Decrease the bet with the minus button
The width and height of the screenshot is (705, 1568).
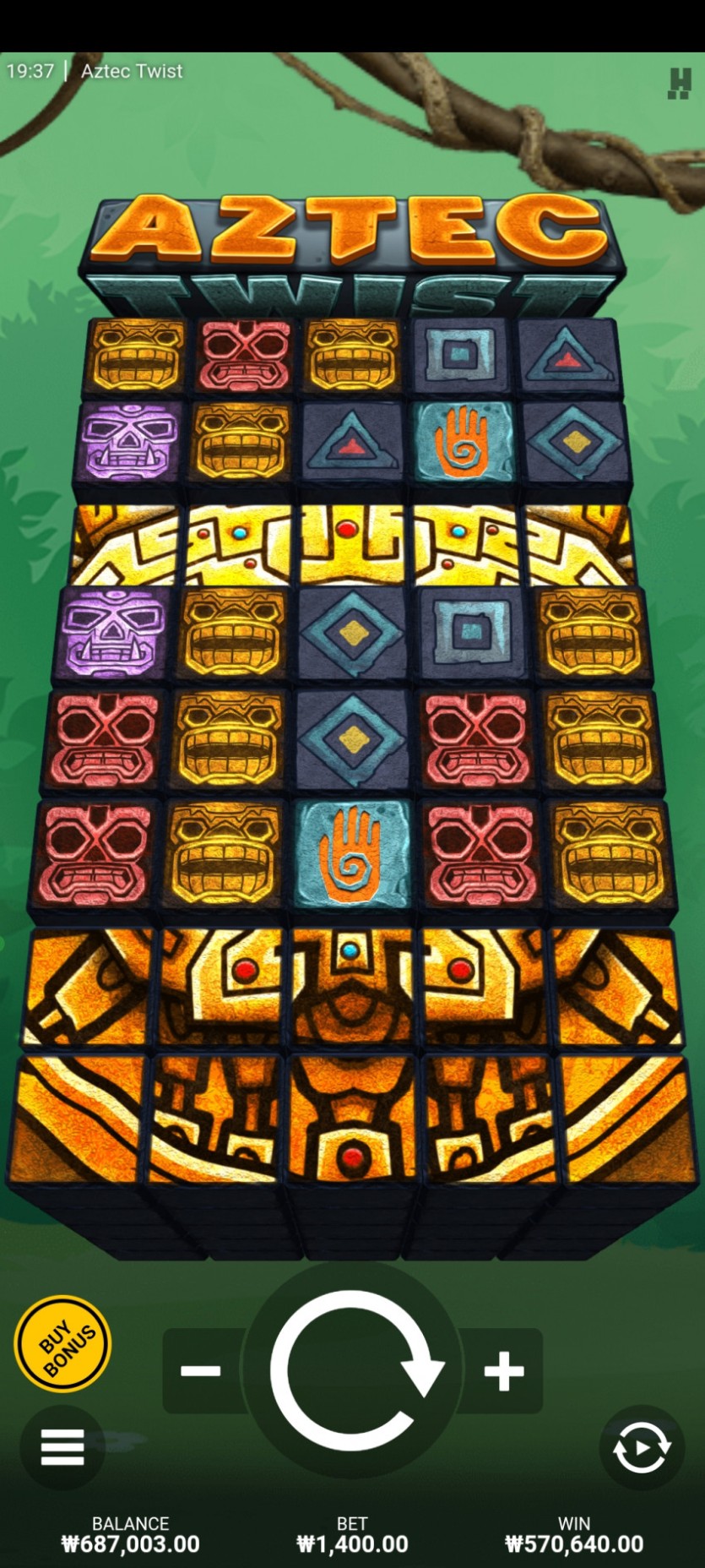[201, 1370]
